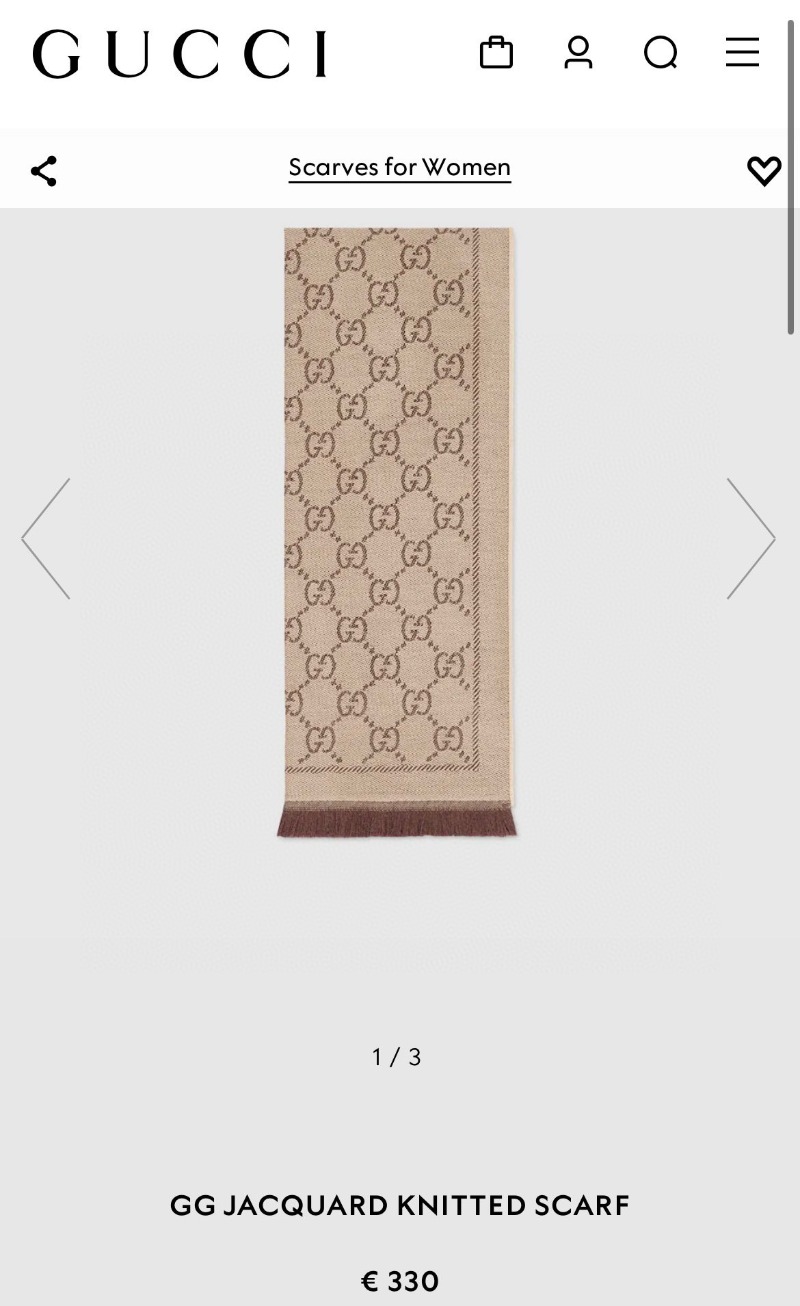The height and width of the screenshot is (1306, 800).
Task: Open the Scarves for Women link
Action: pyautogui.click(x=399, y=167)
